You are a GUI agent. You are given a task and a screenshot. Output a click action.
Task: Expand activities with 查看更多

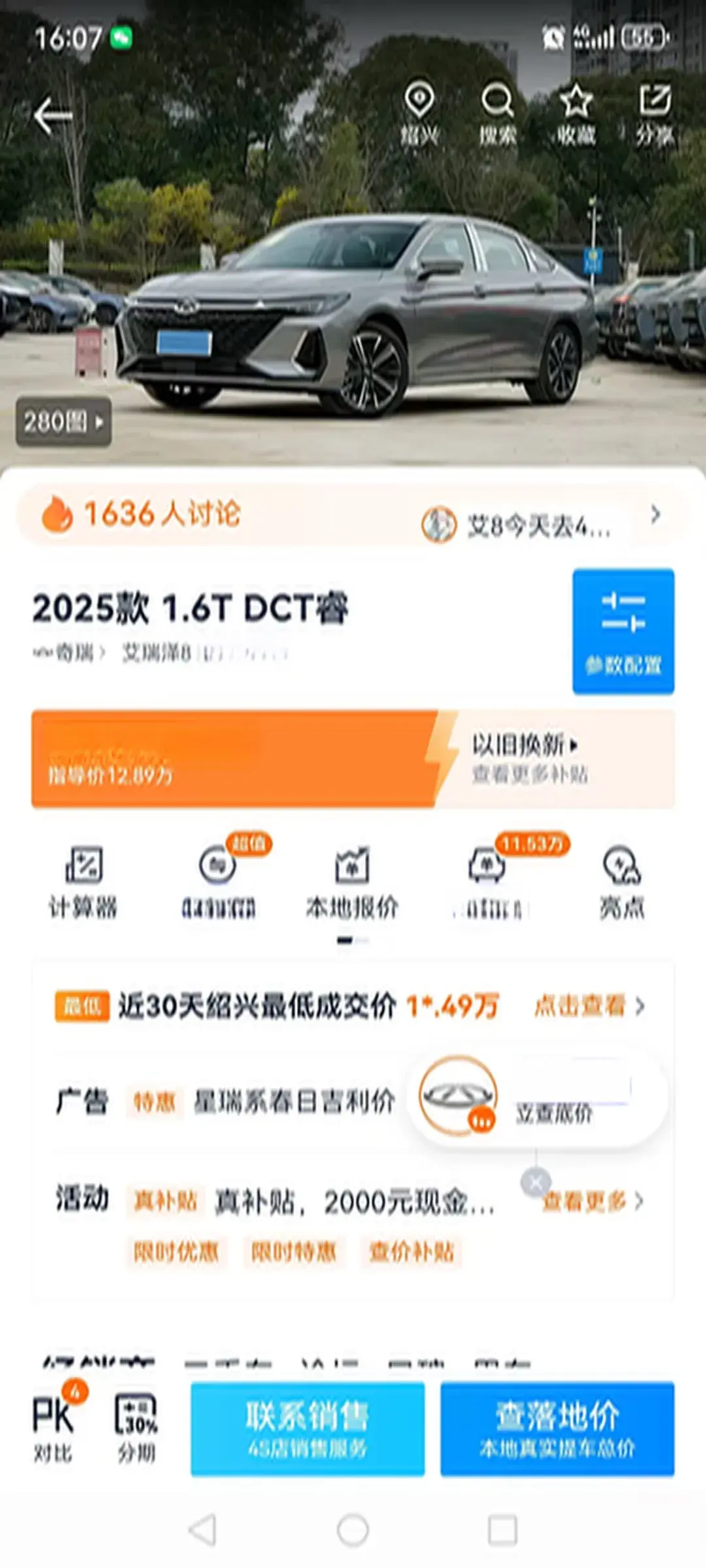click(x=592, y=1201)
